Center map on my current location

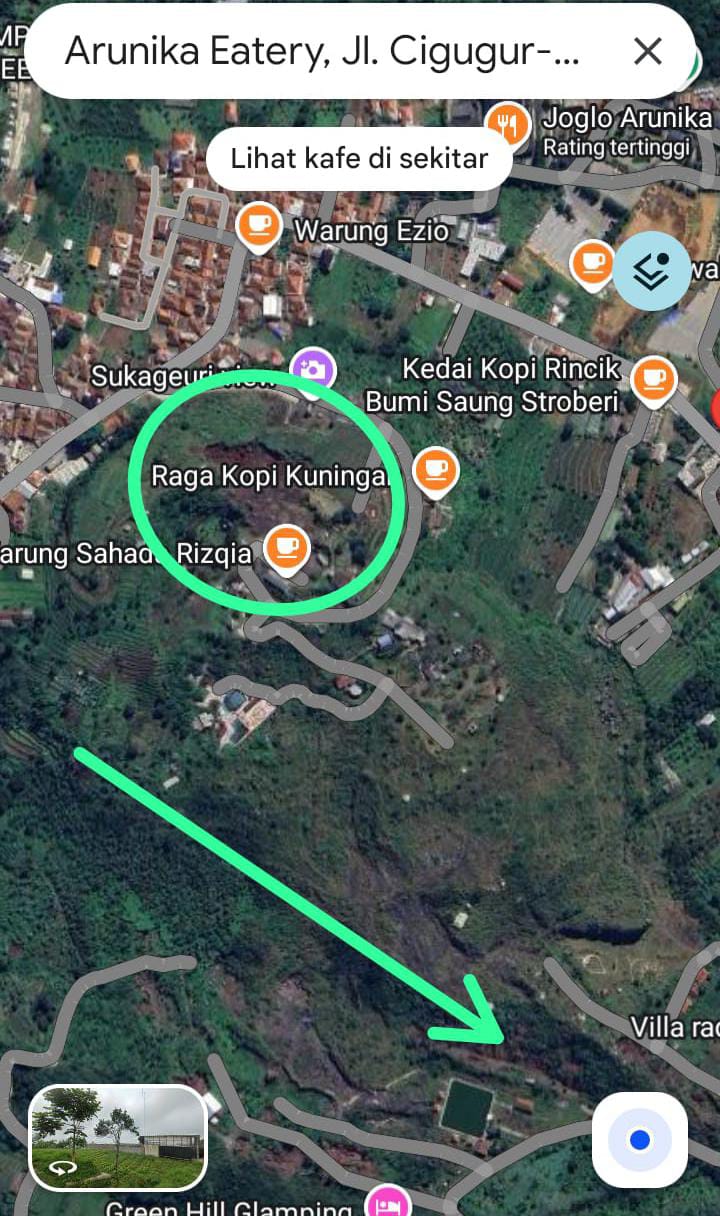click(x=640, y=1140)
